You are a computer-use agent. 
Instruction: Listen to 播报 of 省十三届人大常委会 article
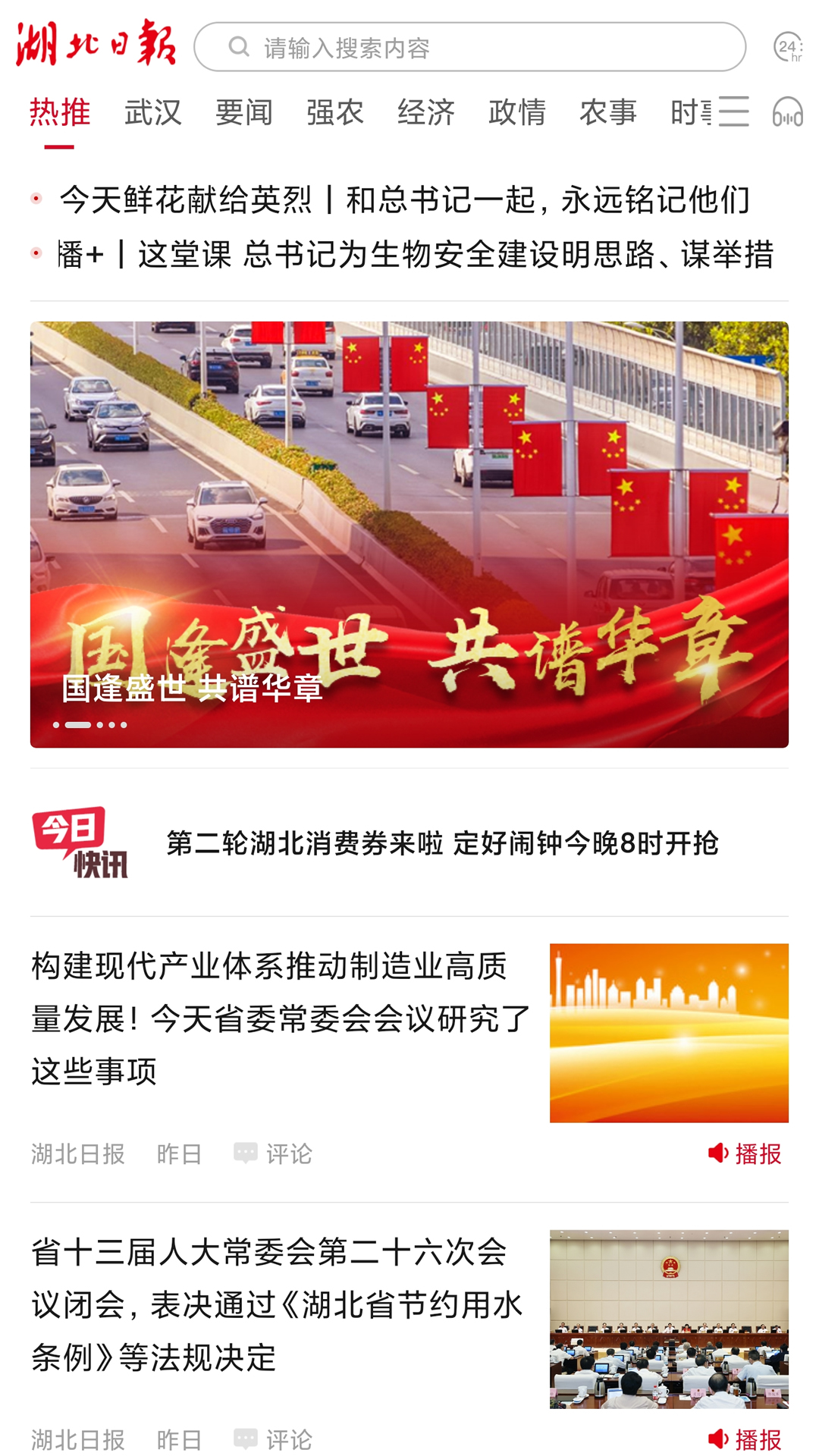(745, 1439)
